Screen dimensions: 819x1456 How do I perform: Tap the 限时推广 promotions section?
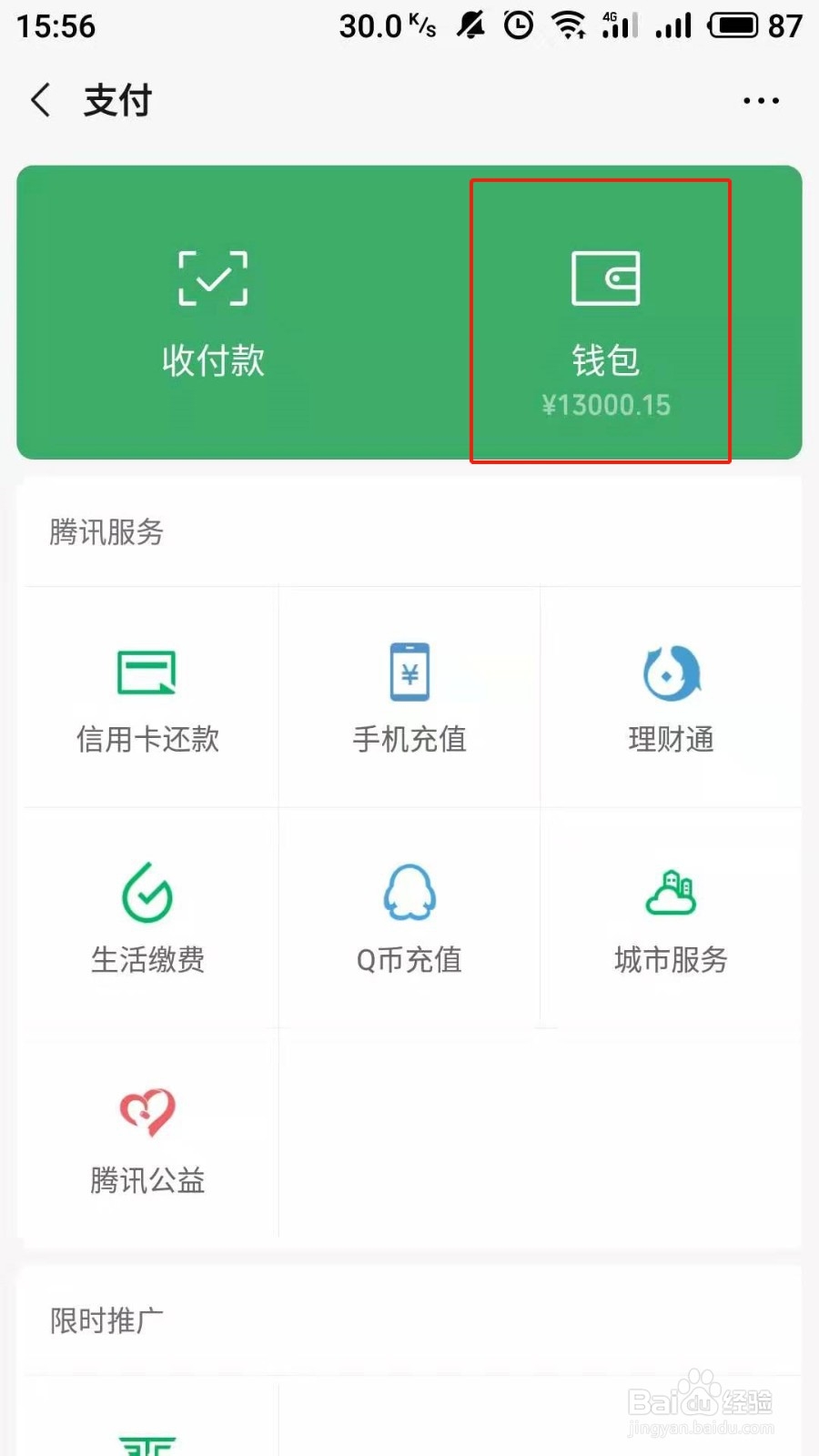point(105,1319)
